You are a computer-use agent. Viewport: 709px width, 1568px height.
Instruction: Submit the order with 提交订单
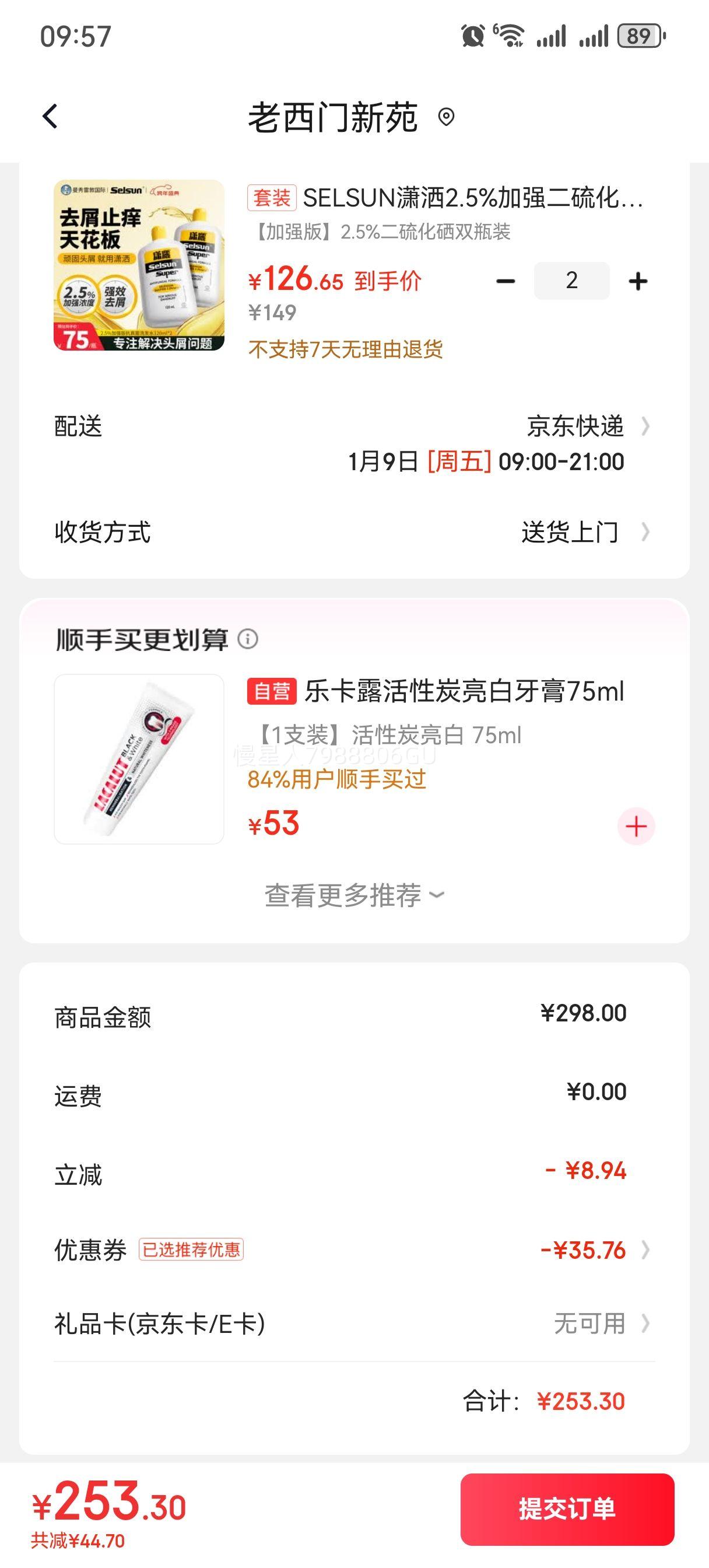[567, 1509]
